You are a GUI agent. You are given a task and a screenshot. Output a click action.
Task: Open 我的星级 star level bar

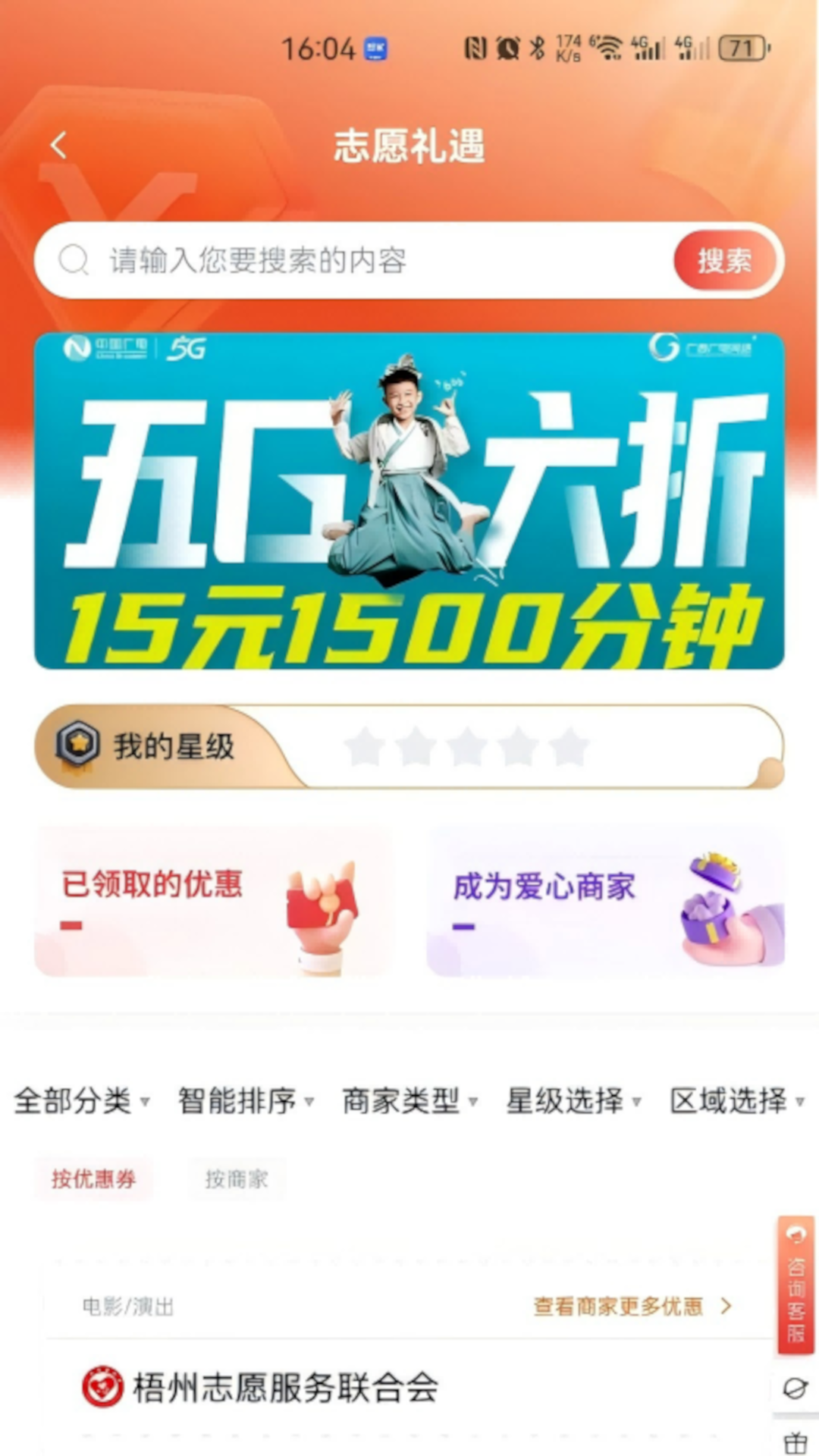tap(409, 747)
